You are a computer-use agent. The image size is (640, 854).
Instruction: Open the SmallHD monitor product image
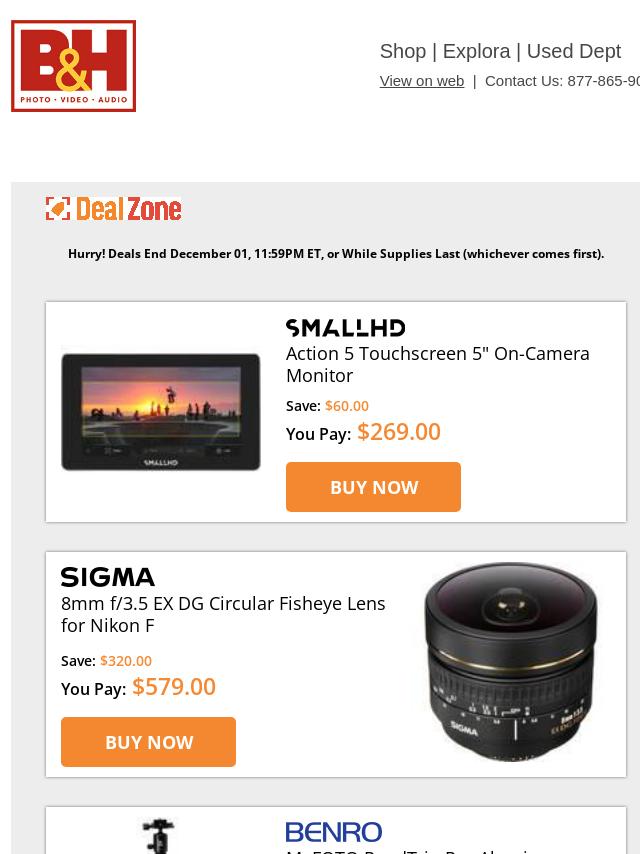click(x=161, y=411)
